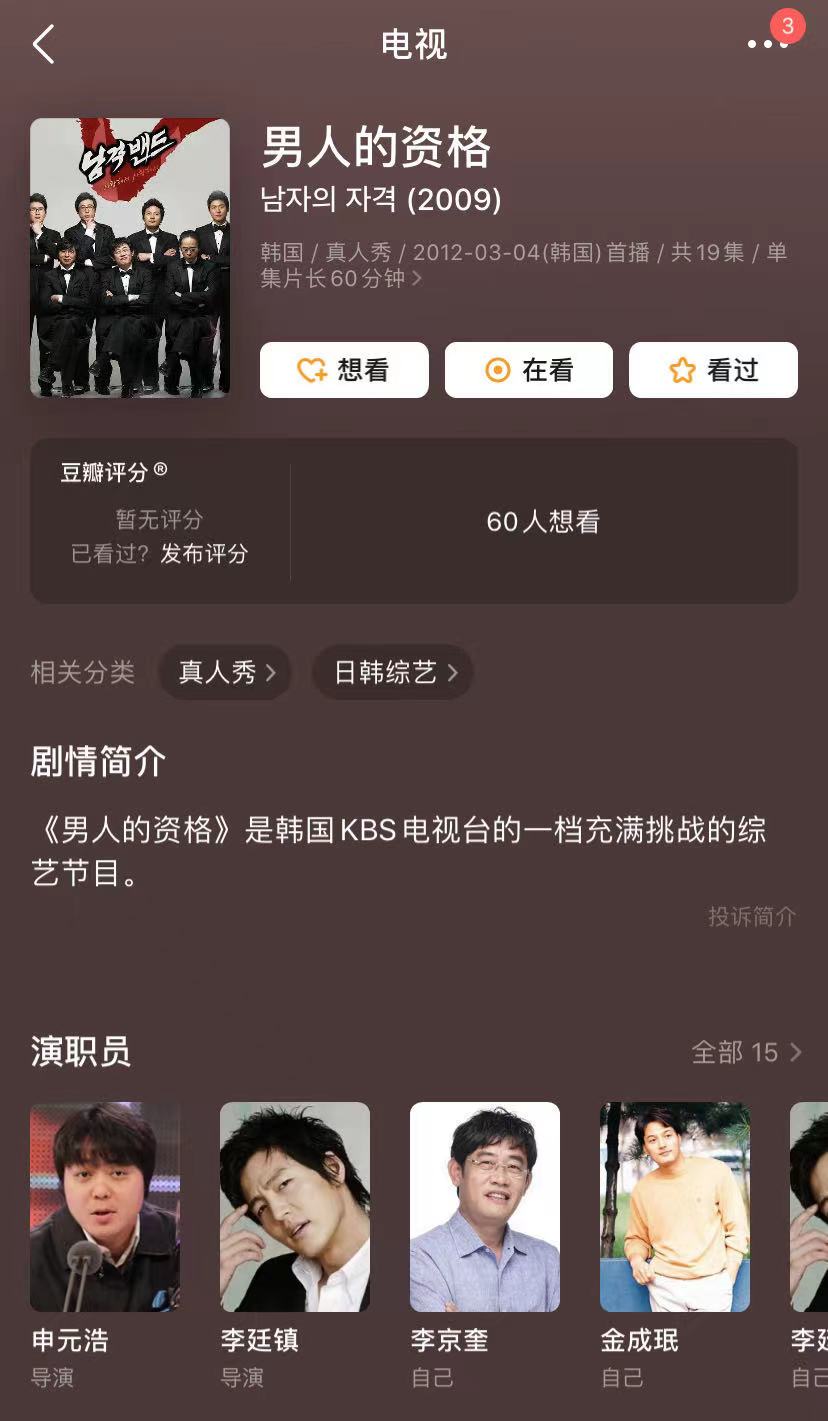Screen dimensions: 828x1421
Task: Click the star icon on 看过 button
Action: point(681,369)
